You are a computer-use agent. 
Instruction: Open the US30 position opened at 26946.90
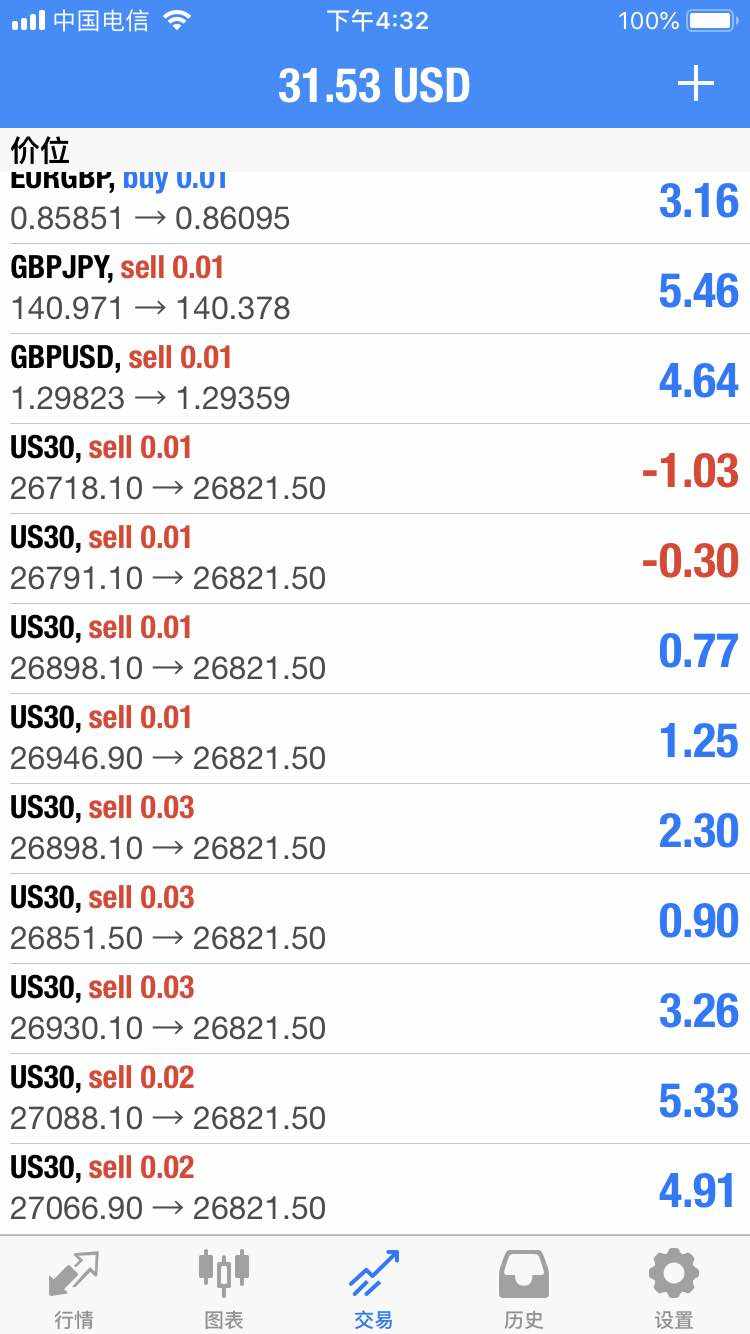tap(375, 739)
